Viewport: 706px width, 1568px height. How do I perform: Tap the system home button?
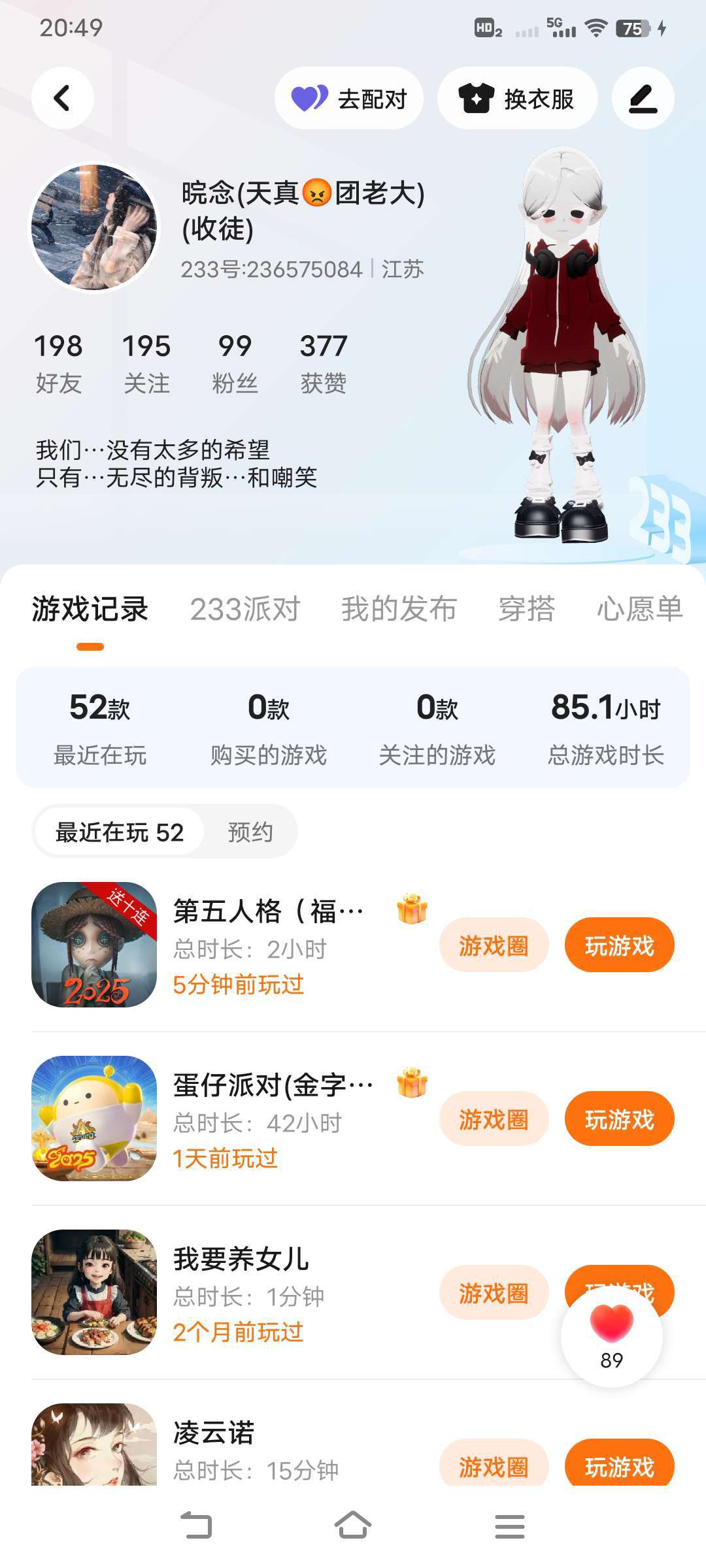(x=353, y=1526)
